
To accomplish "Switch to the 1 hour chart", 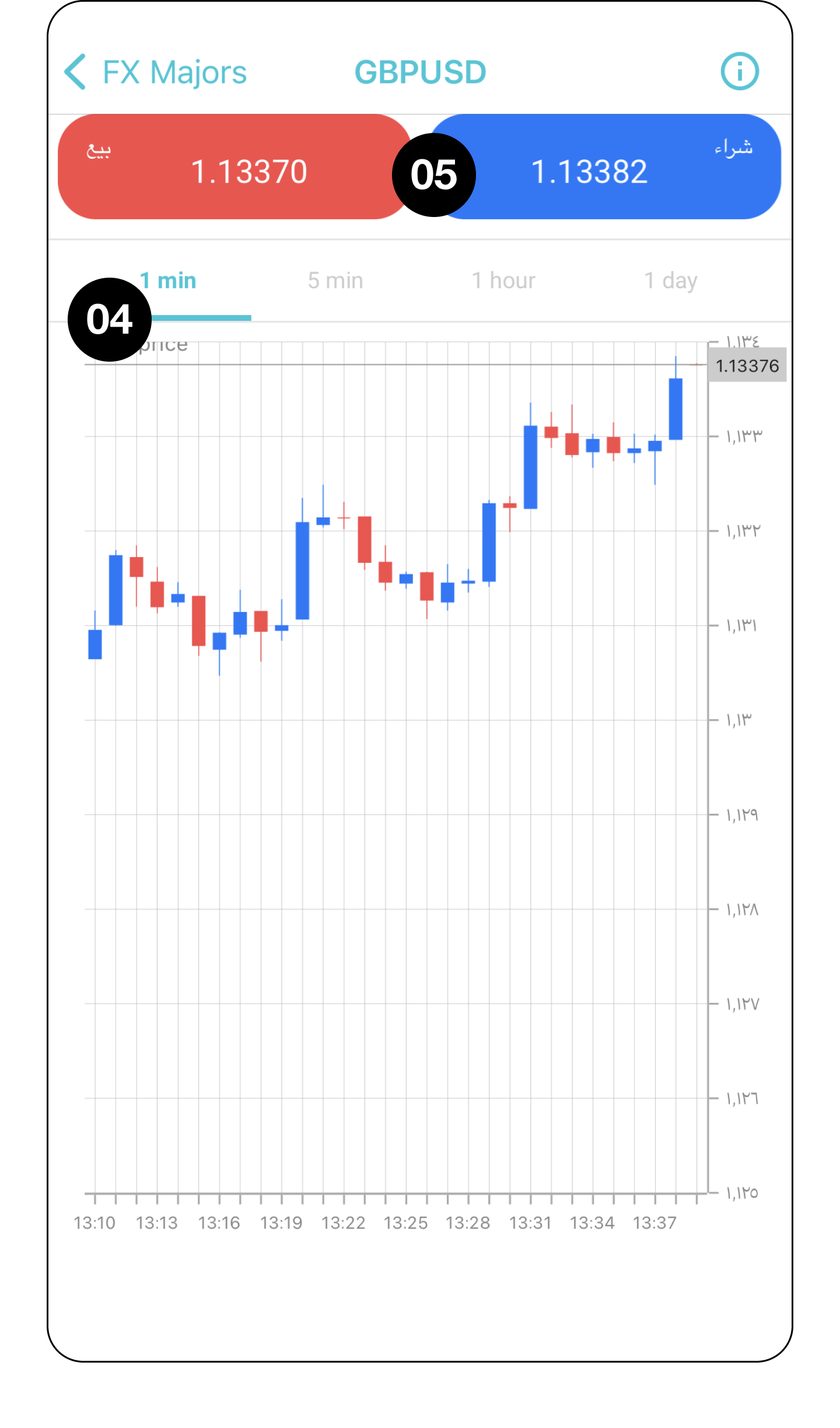I will point(503,281).
